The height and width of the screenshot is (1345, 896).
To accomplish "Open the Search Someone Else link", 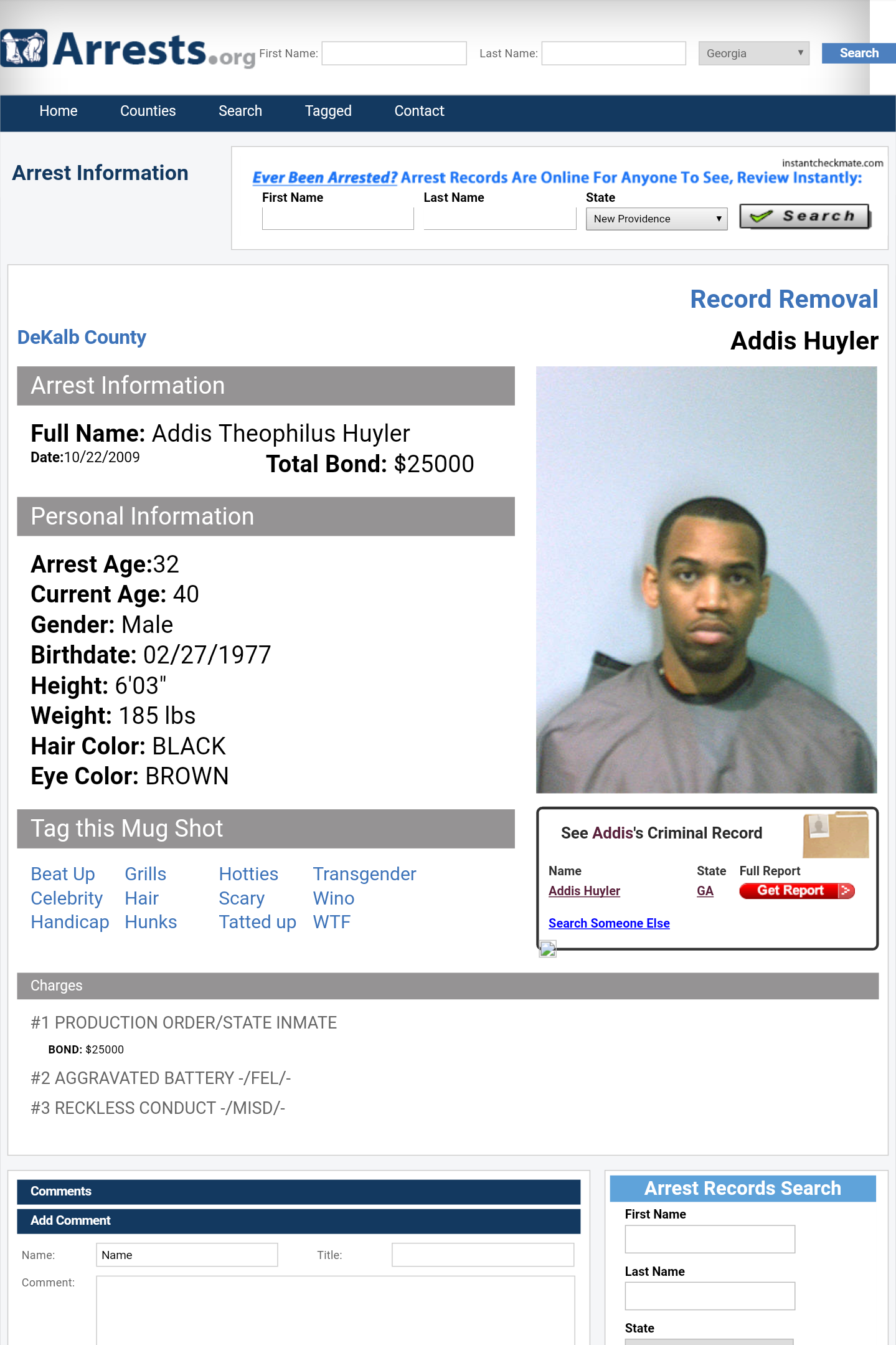I will [x=608, y=923].
